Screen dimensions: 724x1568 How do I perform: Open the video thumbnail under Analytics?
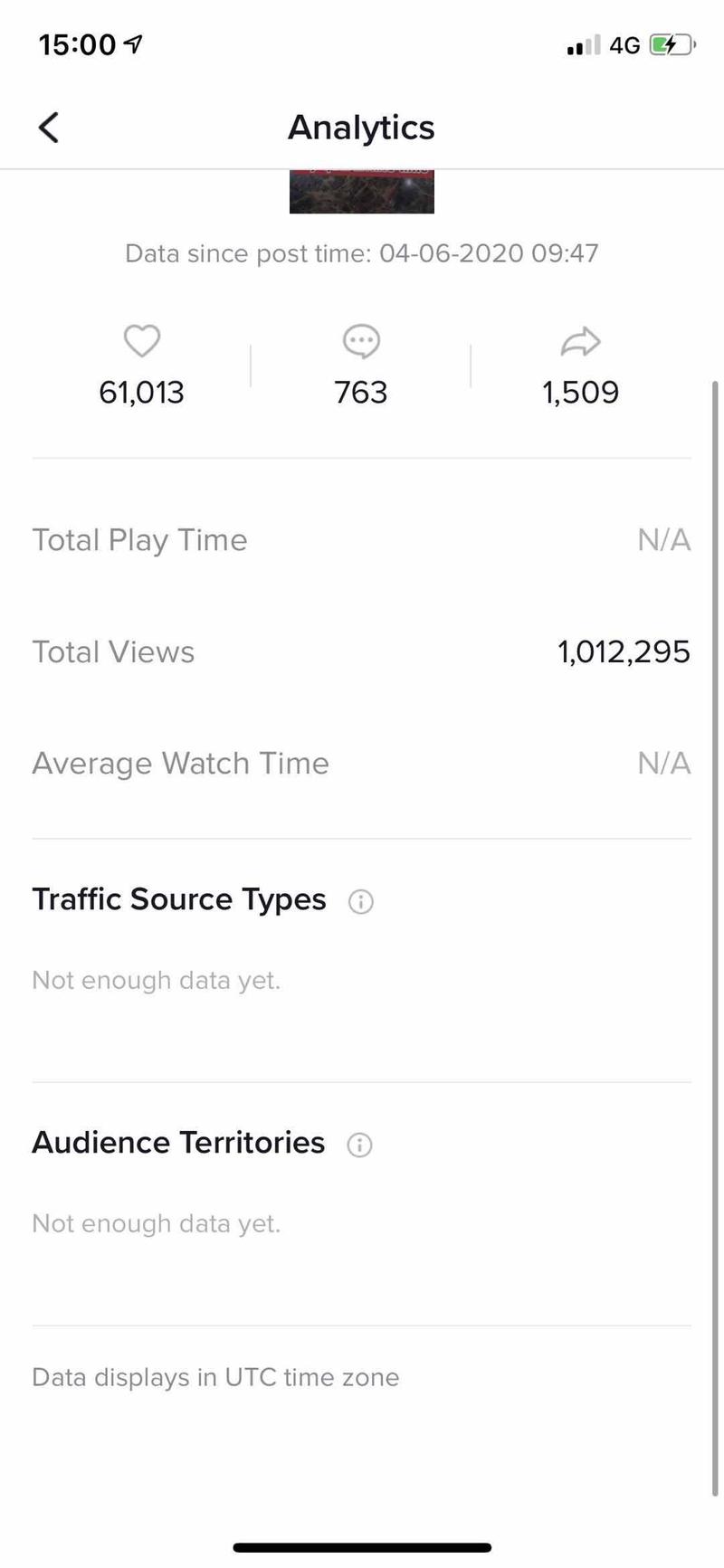coord(361,192)
